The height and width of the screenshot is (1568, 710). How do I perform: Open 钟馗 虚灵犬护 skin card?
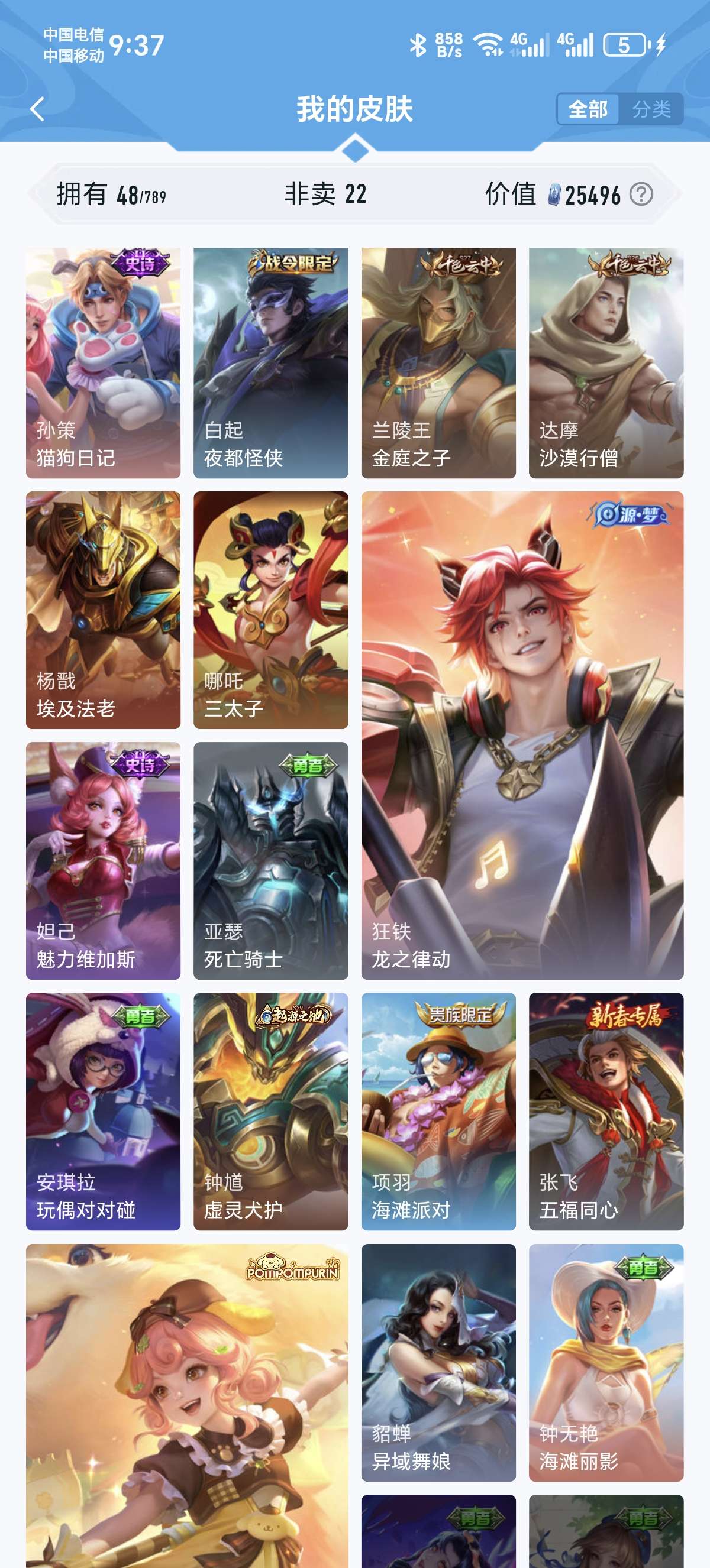click(270, 1111)
